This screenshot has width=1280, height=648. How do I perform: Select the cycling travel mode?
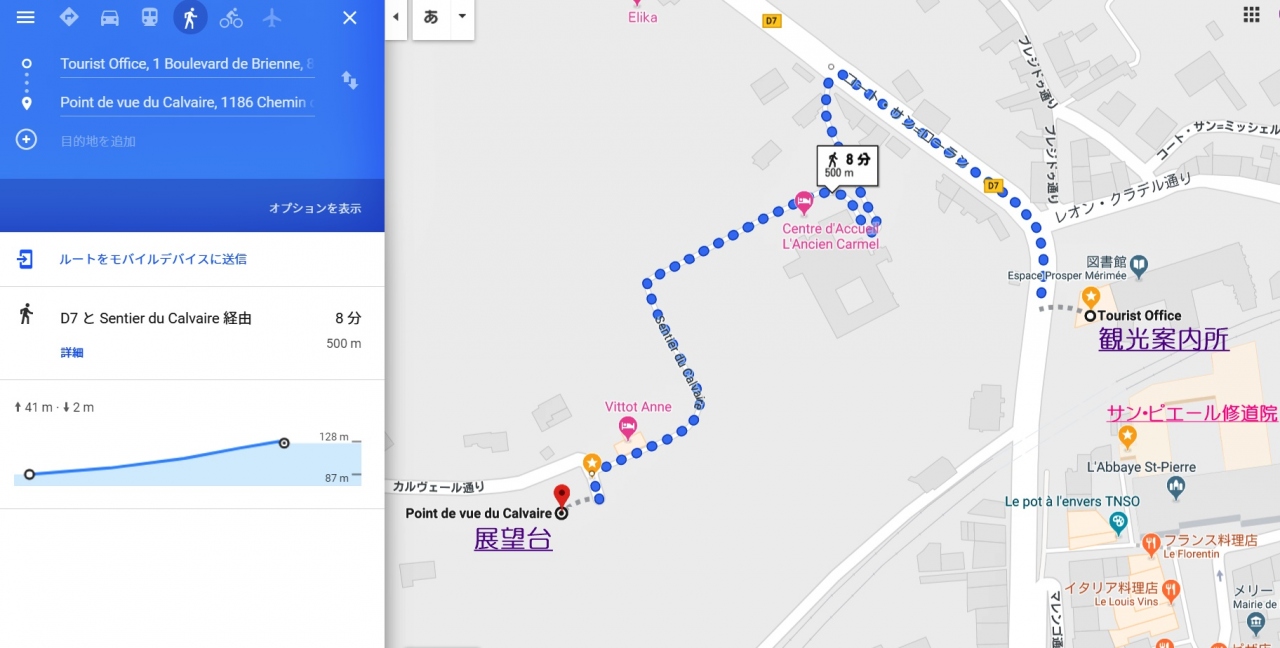point(231,18)
